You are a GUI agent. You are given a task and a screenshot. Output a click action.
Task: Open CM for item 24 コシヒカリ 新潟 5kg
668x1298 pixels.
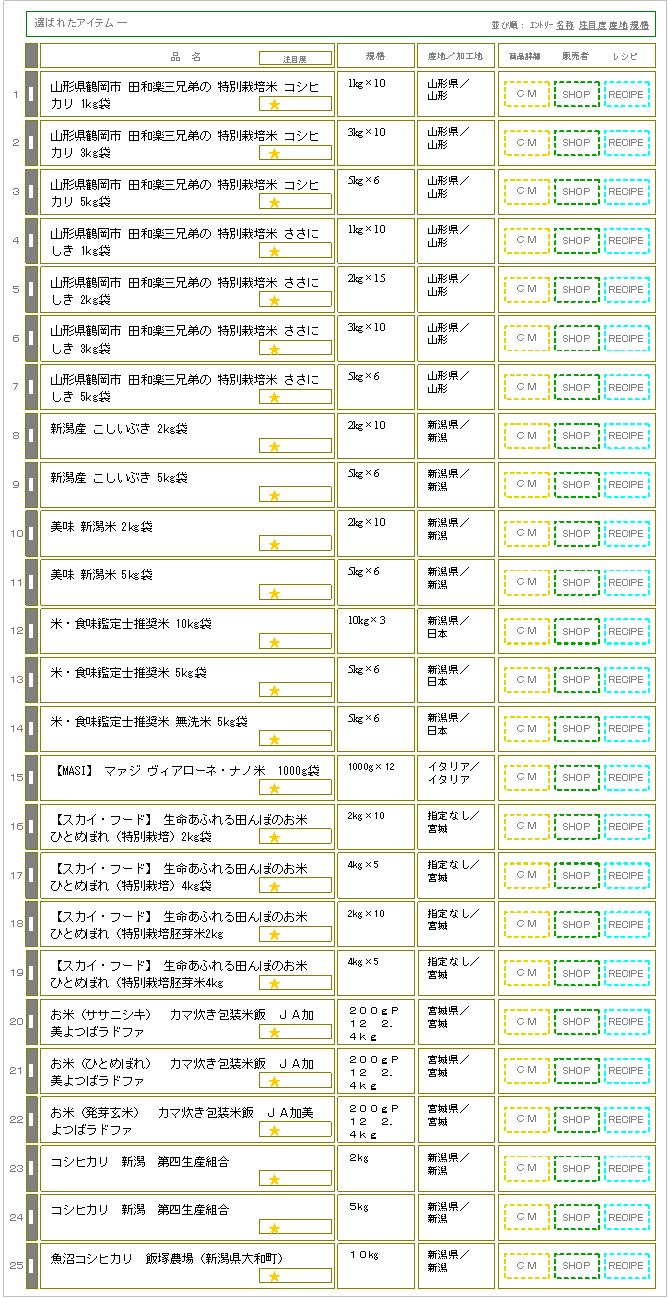click(x=526, y=1217)
